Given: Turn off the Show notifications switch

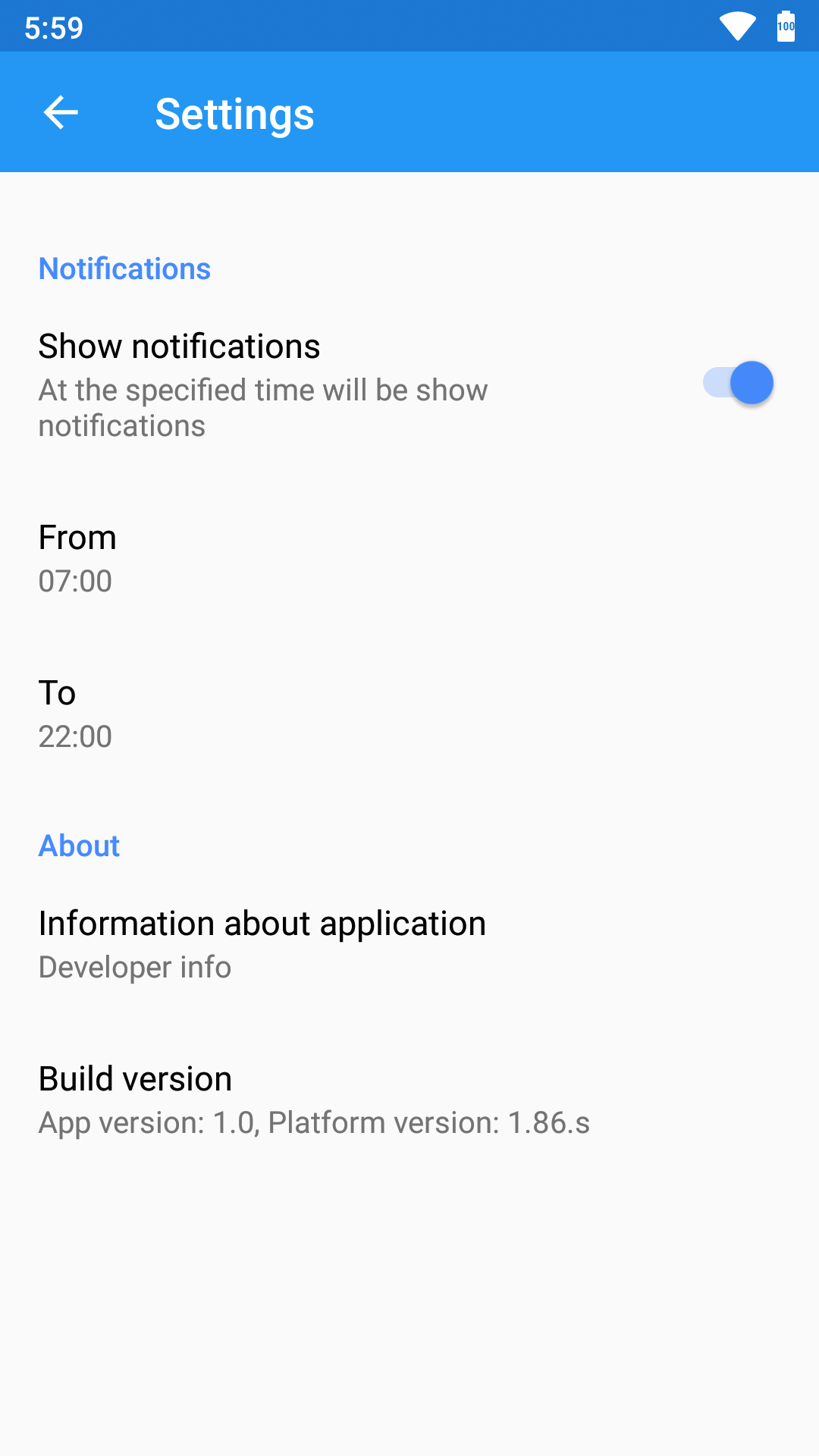Looking at the screenshot, I should tap(738, 383).
